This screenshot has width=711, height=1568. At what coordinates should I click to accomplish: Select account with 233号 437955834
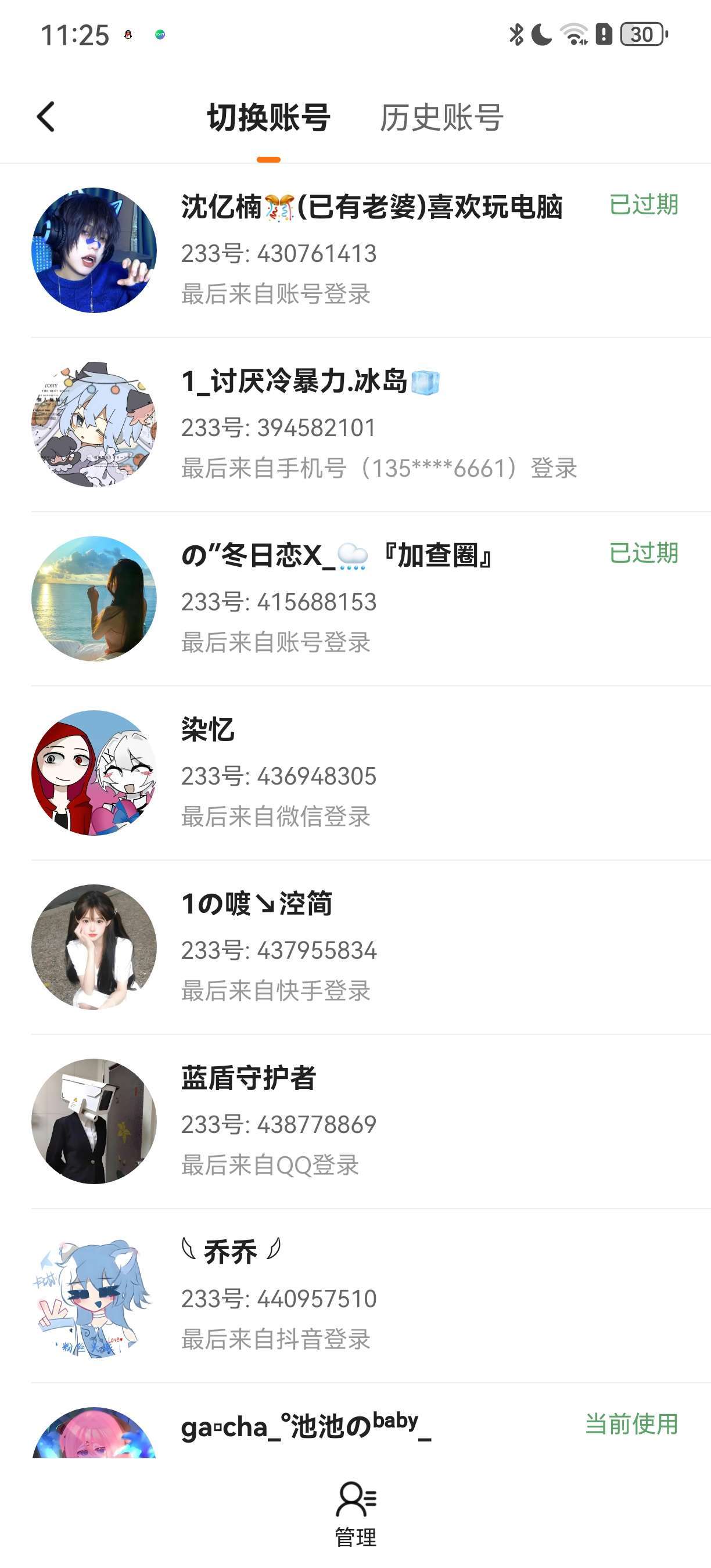point(355,947)
